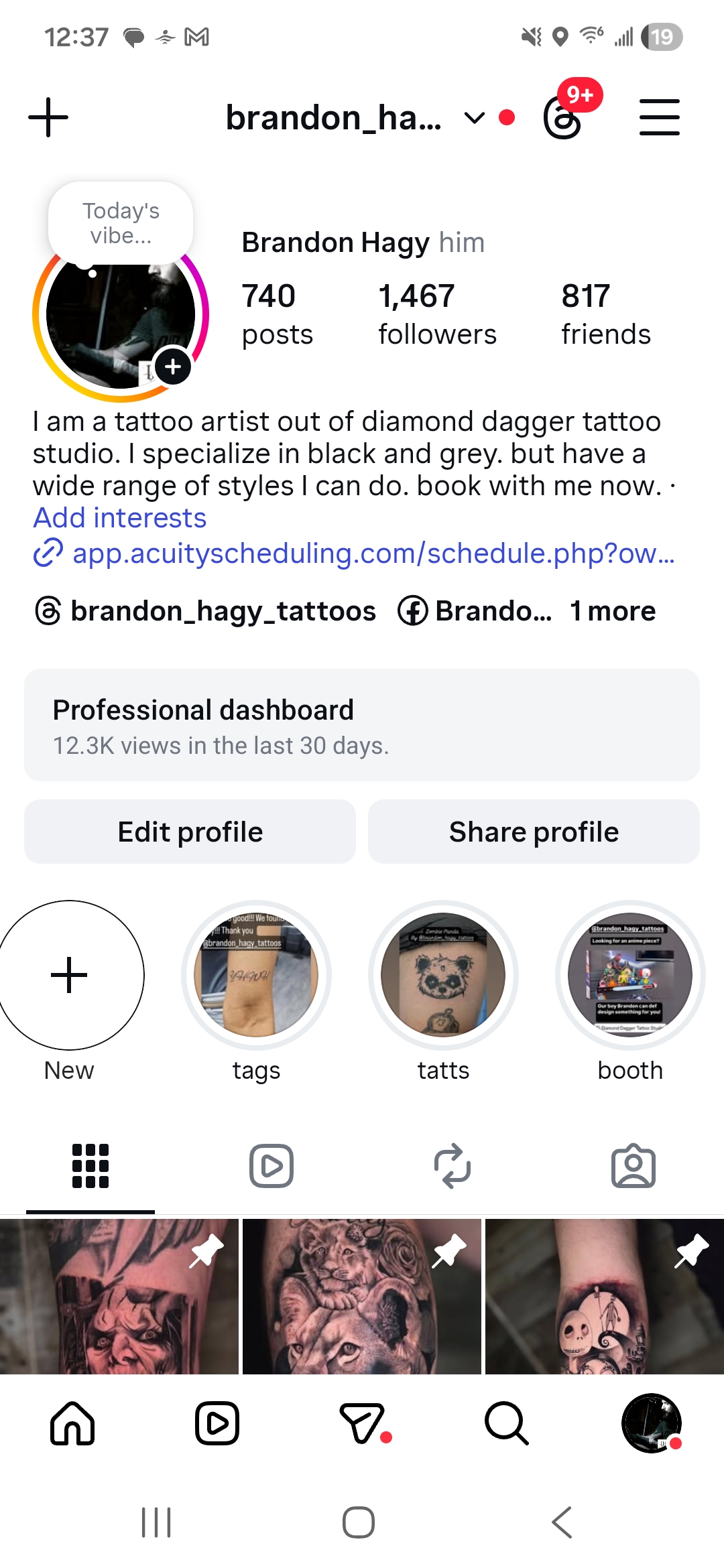Open Professional dashboard card
Screen dimensions: 724x1568
pyautogui.click(x=362, y=725)
